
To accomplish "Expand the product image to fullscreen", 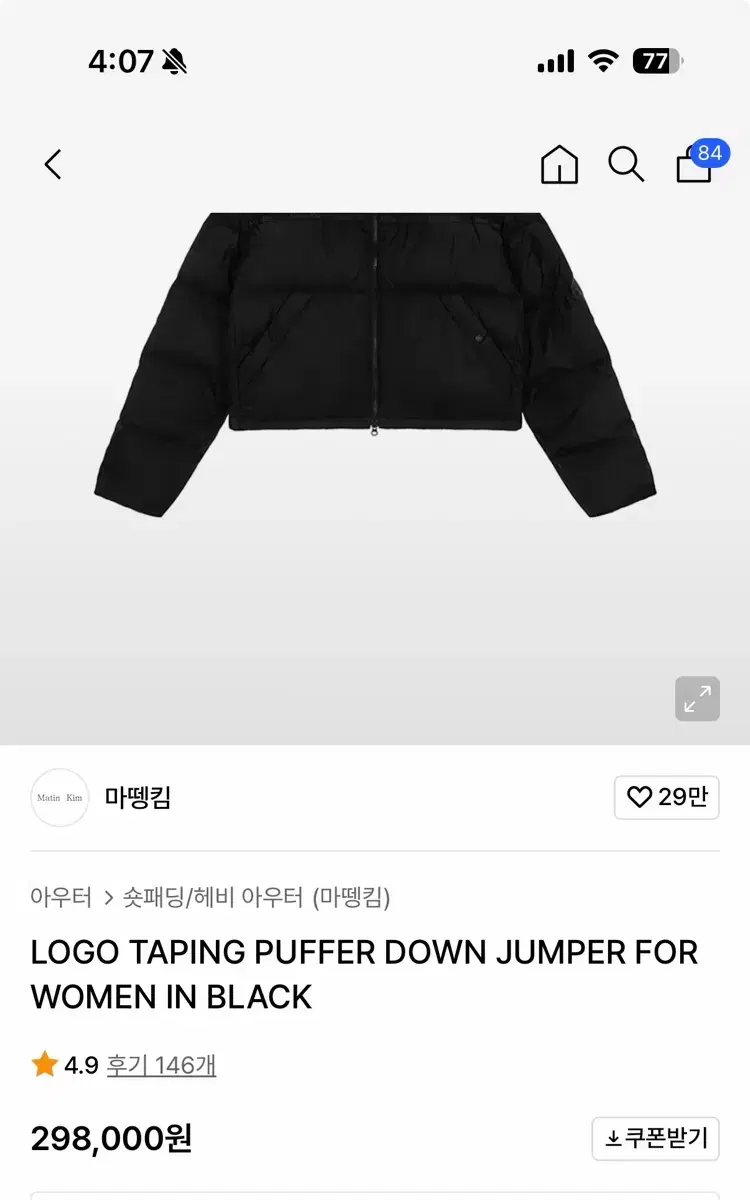I will [697, 699].
